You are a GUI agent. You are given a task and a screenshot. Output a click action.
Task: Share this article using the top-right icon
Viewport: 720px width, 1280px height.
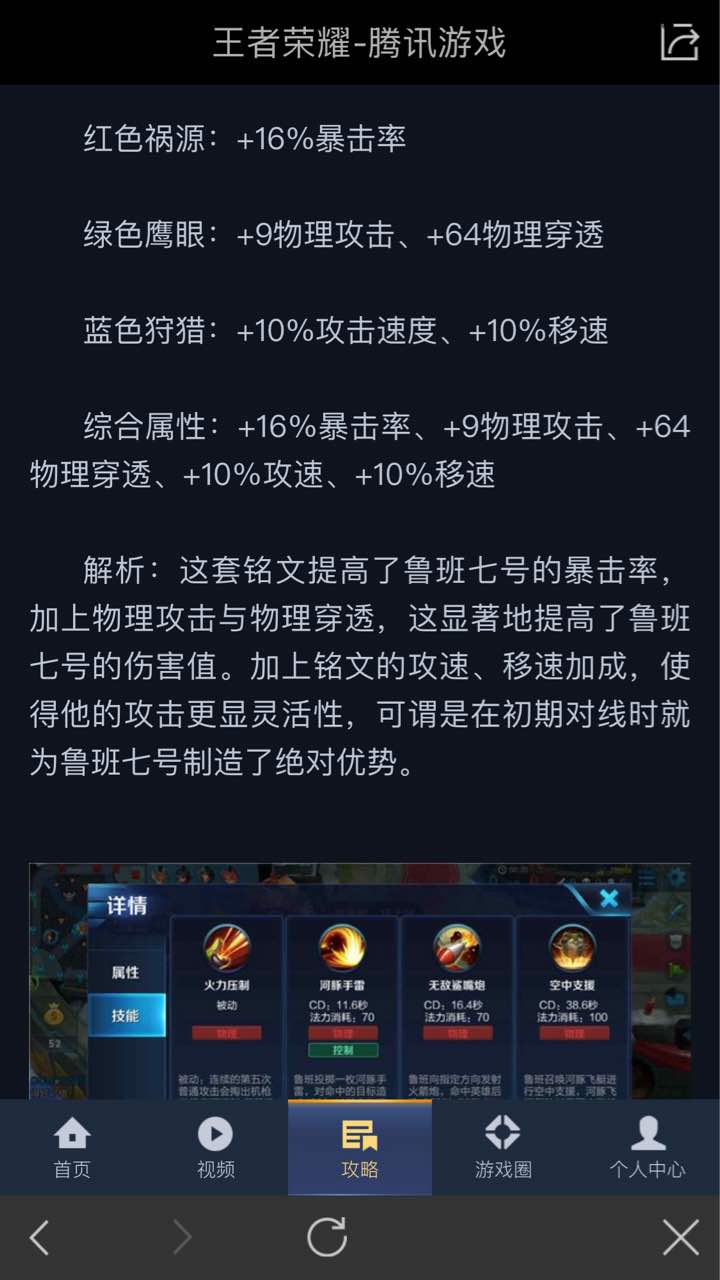(679, 42)
